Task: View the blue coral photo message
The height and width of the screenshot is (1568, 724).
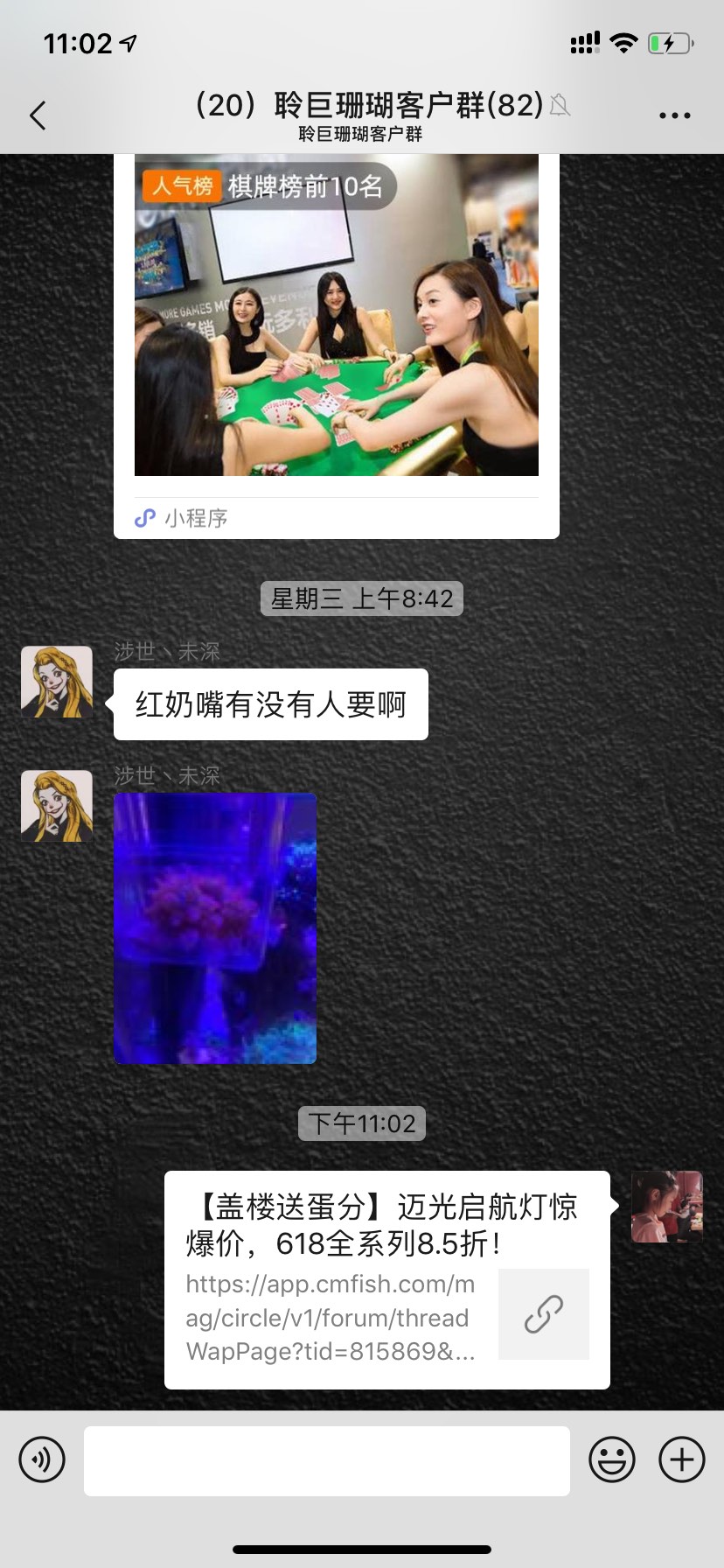Action: tap(215, 928)
